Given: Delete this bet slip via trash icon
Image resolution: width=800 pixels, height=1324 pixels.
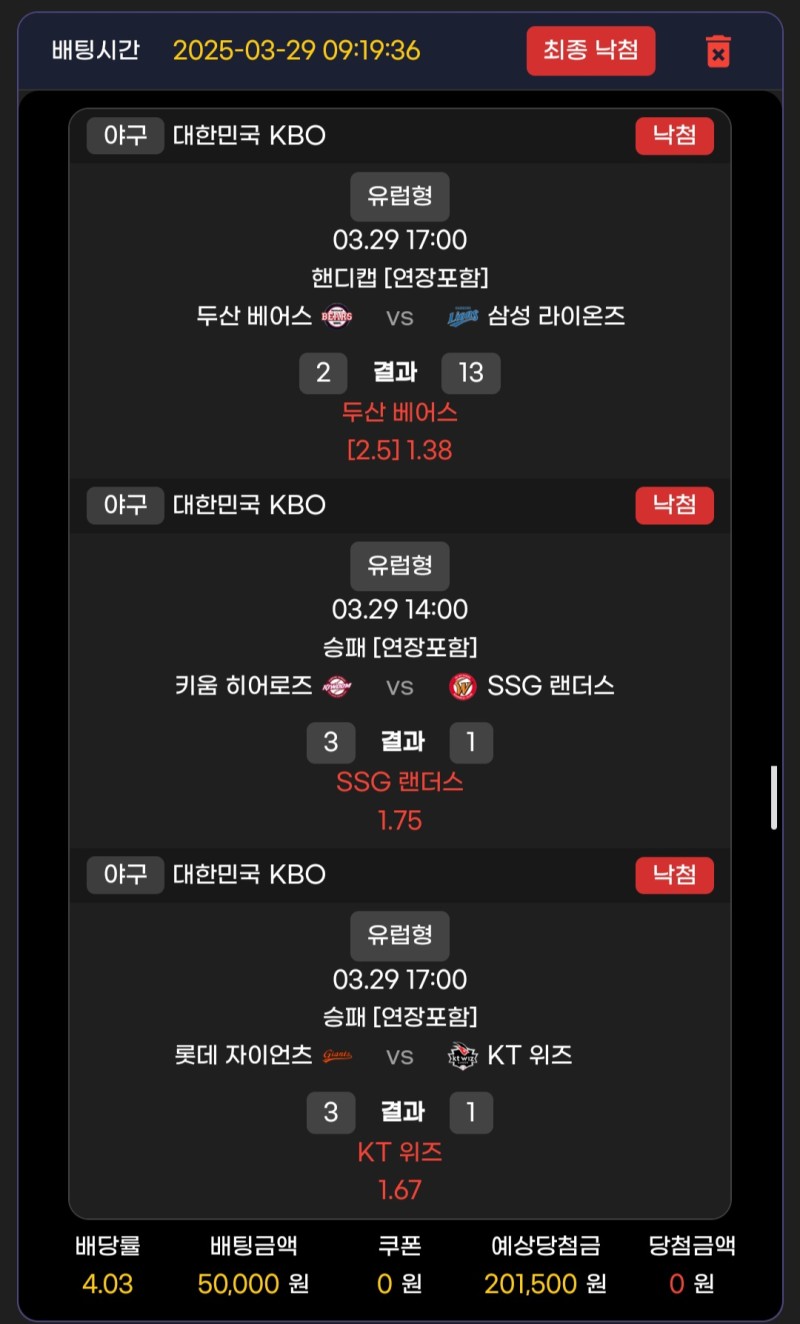Looking at the screenshot, I should 718,51.
